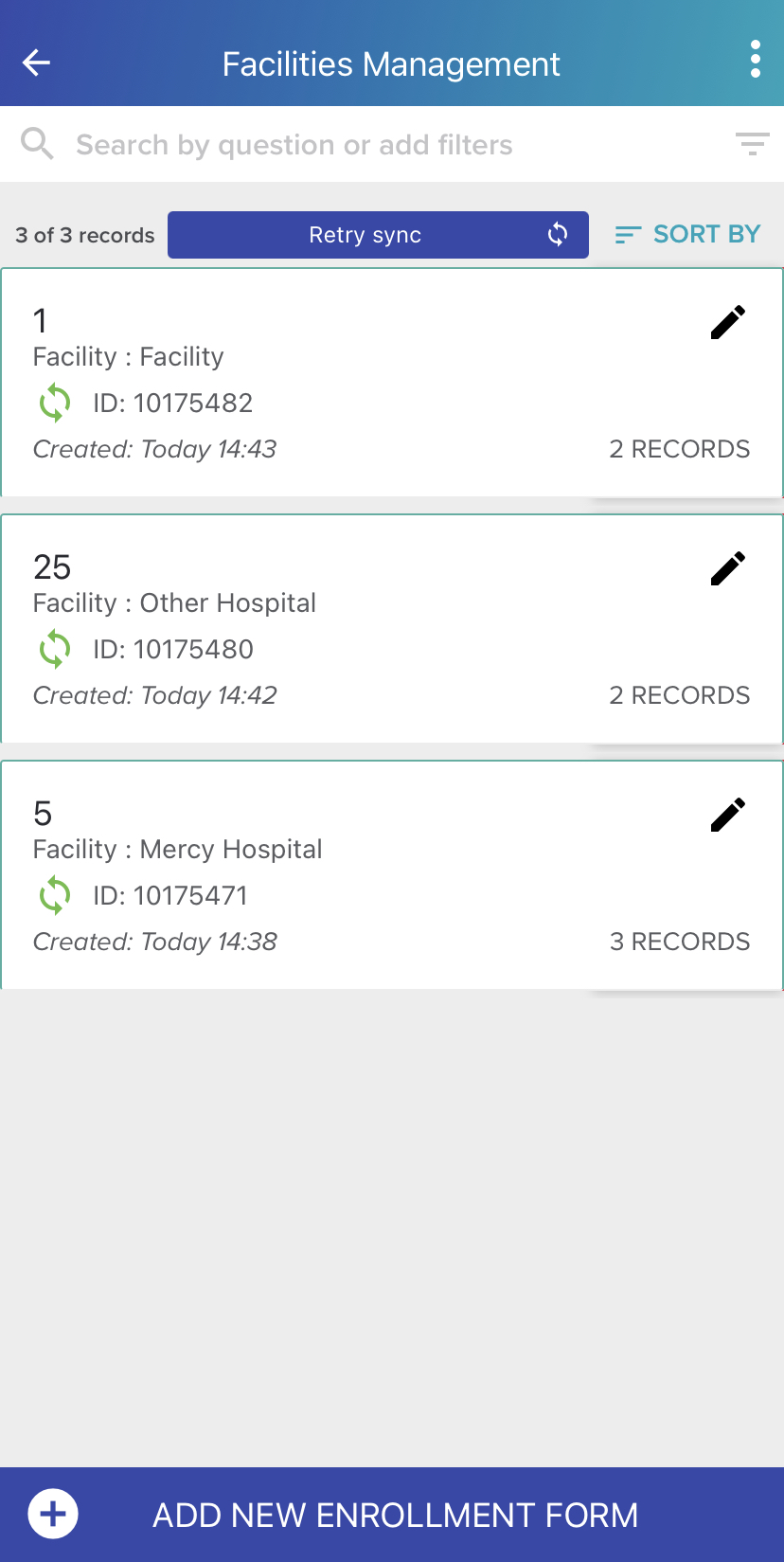The width and height of the screenshot is (784, 1562).
Task: Add a new enrollment form
Action: 392,1515
